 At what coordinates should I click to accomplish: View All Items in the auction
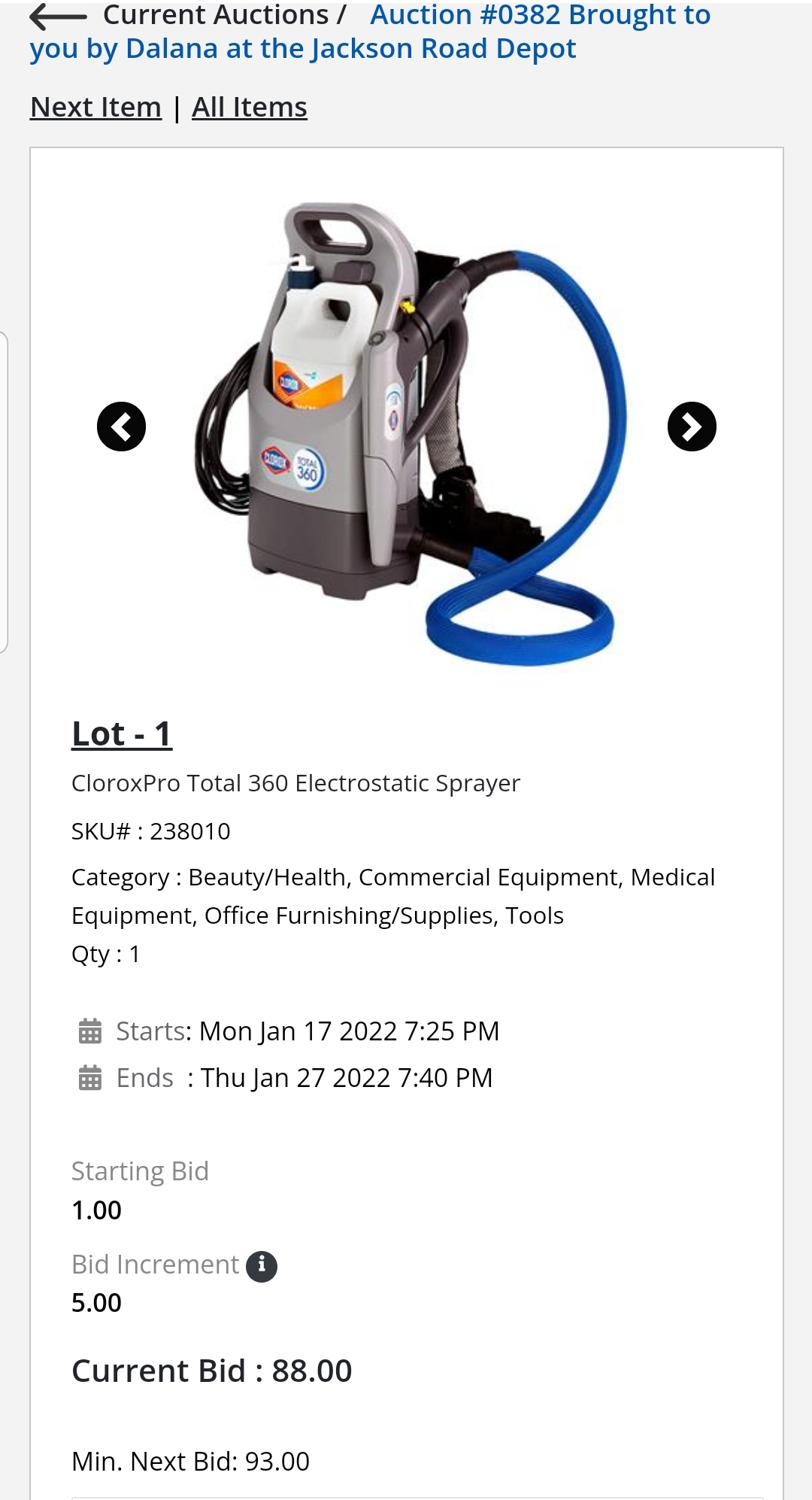(249, 108)
